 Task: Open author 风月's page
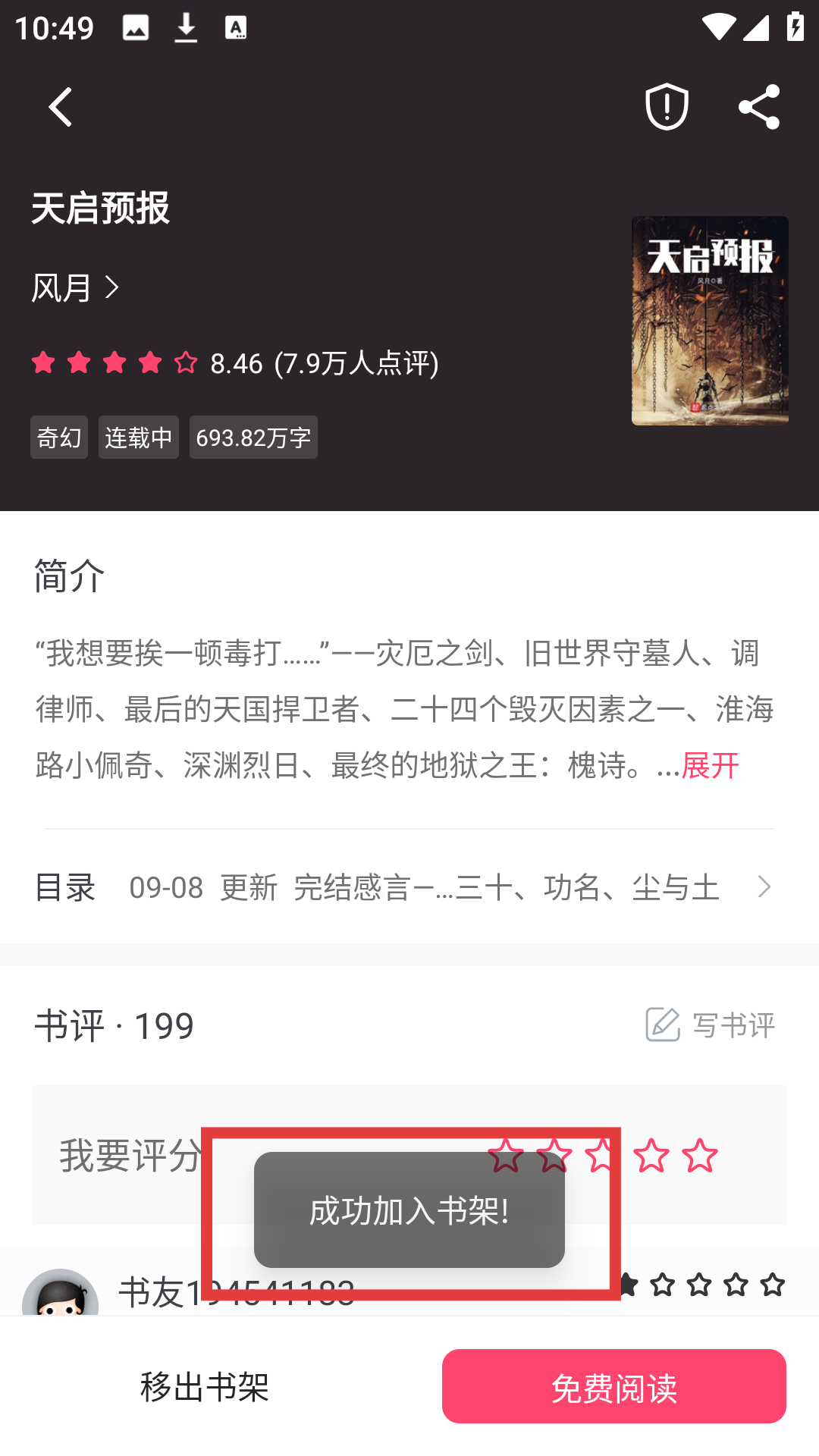coord(75,288)
